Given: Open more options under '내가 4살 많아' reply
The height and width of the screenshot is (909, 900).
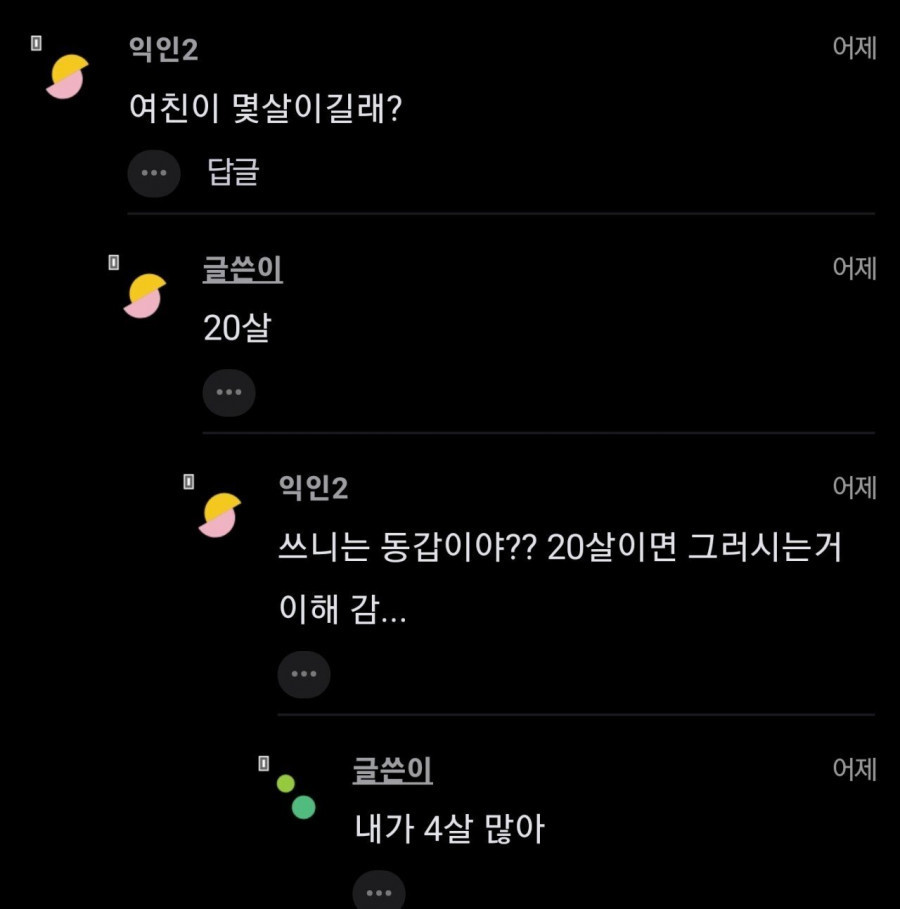Looking at the screenshot, I should 379,892.
